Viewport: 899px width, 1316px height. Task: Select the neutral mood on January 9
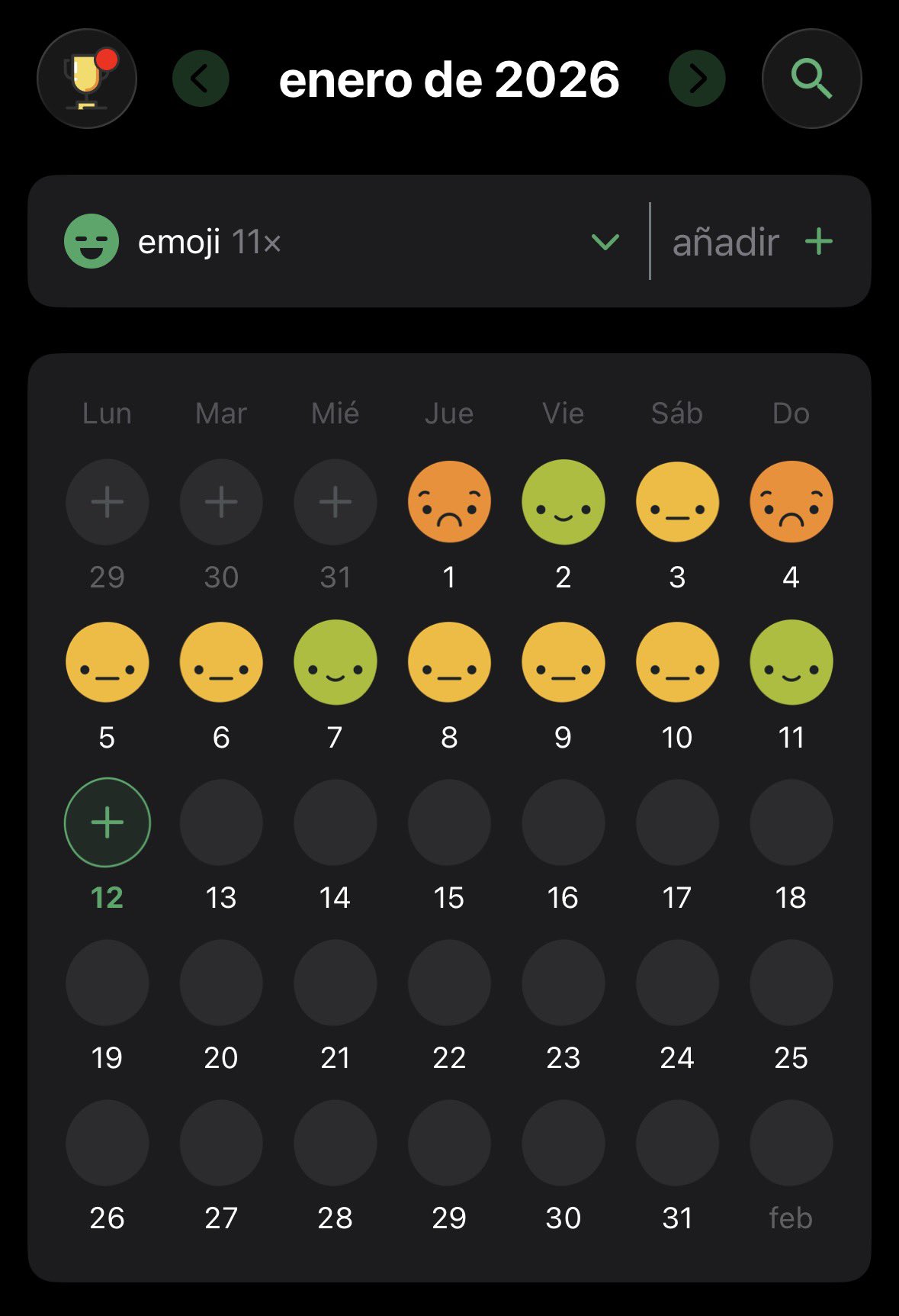point(563,662)
